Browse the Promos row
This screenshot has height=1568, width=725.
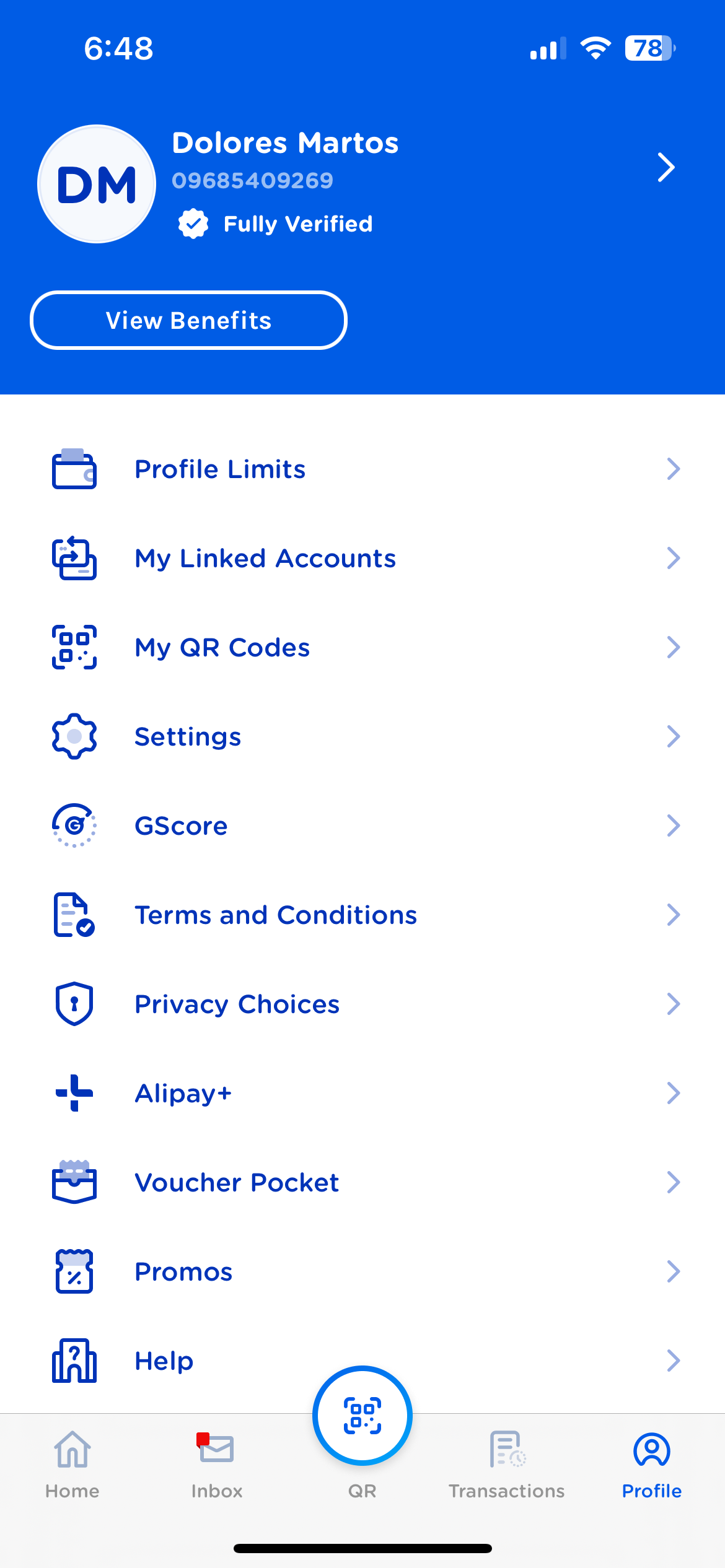[362, 1272]
